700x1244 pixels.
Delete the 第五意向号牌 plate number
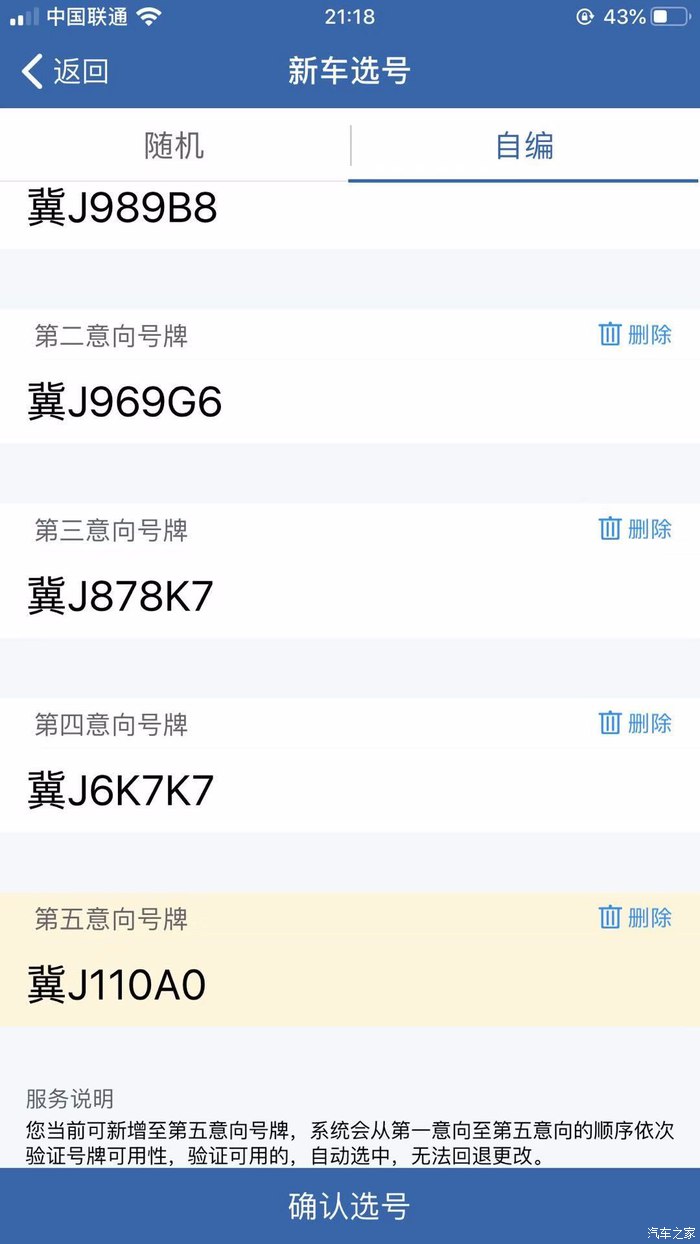coord(635,917)
